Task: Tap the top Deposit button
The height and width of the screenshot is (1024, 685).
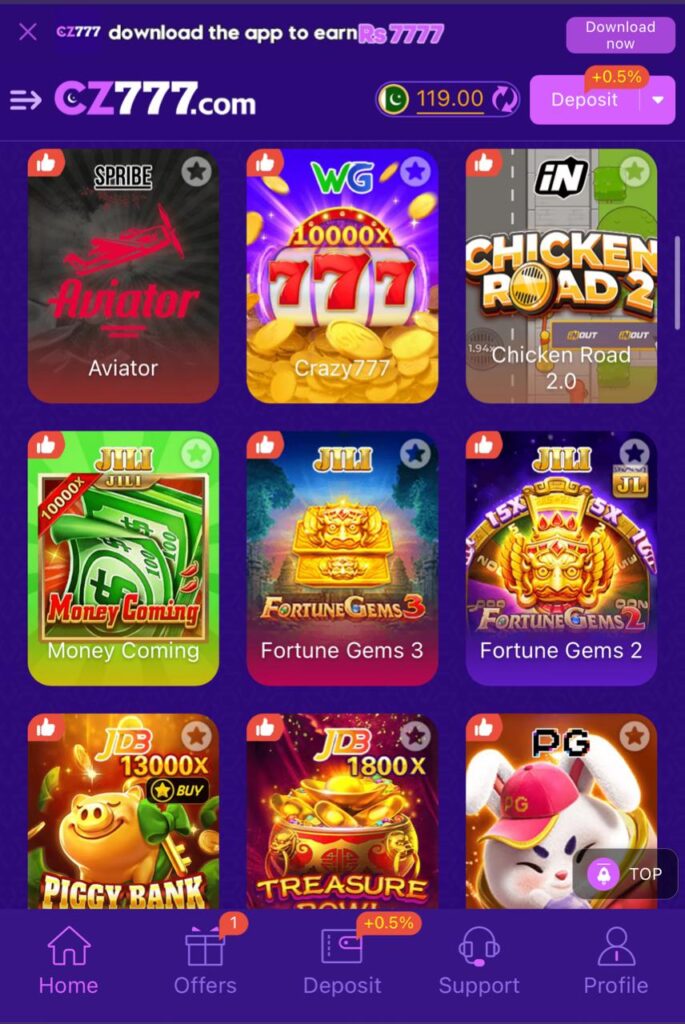Action: (x=585, y=100)
